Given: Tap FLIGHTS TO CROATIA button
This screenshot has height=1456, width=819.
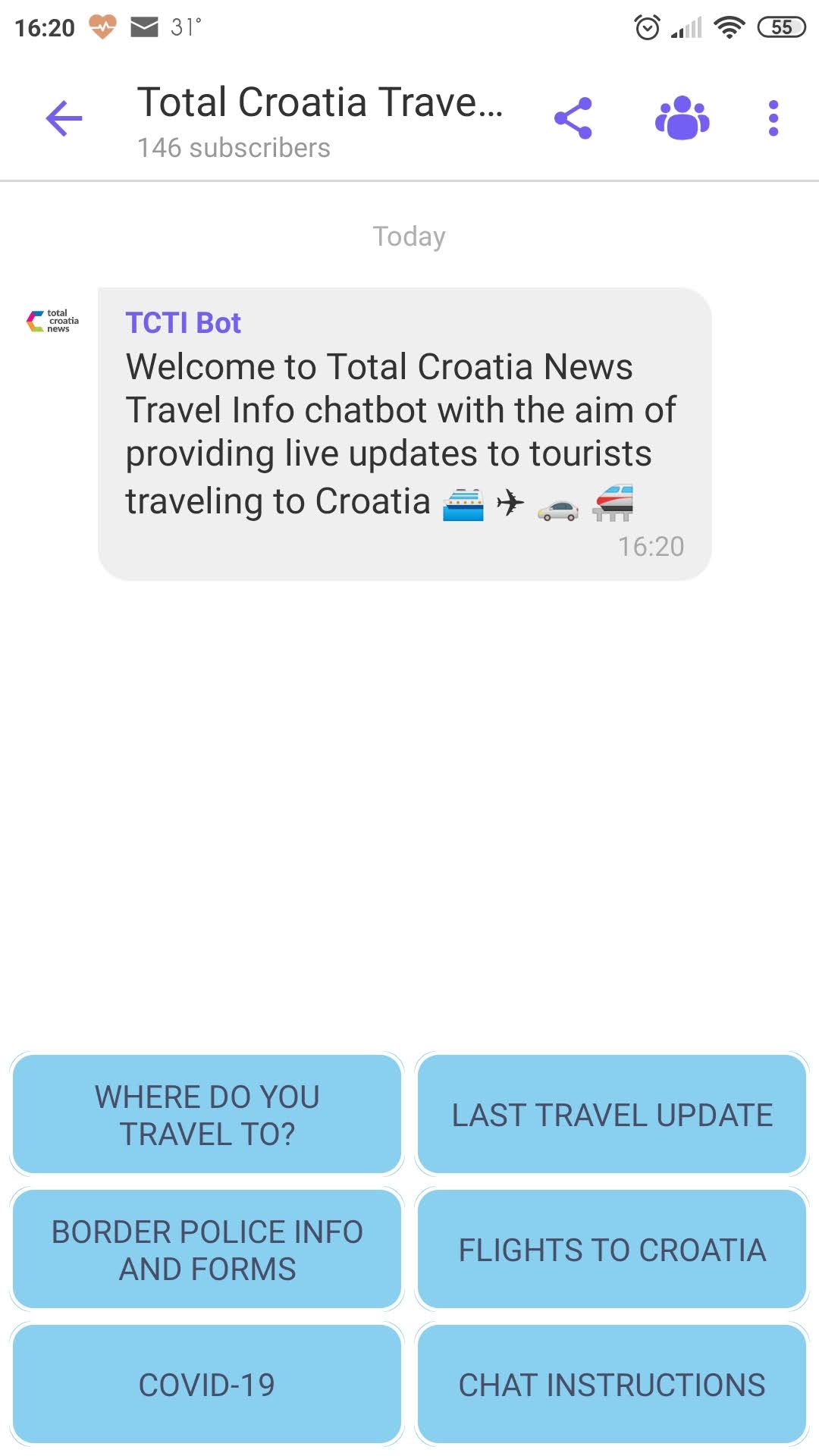Looking at the screenshot, I should (612, 1250).
